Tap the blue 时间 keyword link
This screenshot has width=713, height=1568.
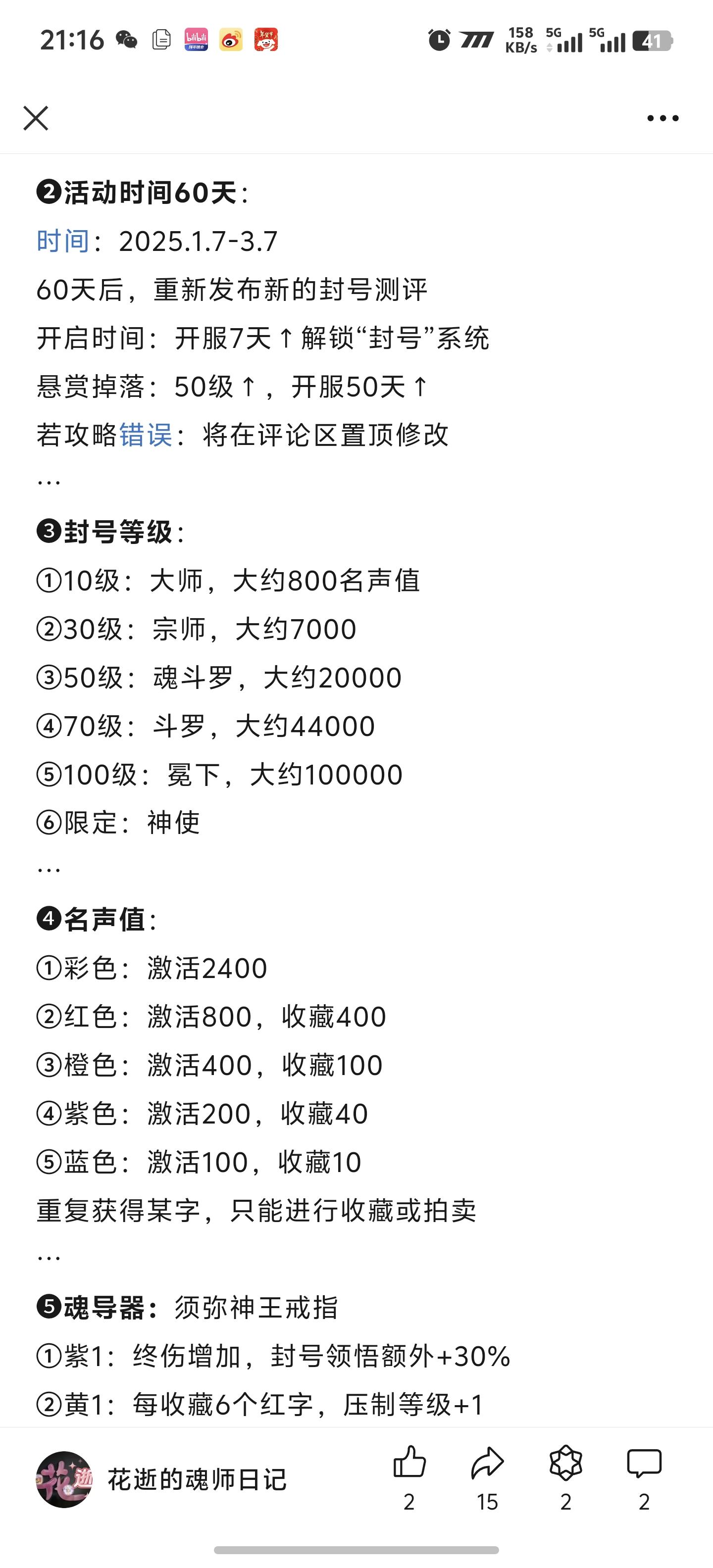tap(63, 241)
